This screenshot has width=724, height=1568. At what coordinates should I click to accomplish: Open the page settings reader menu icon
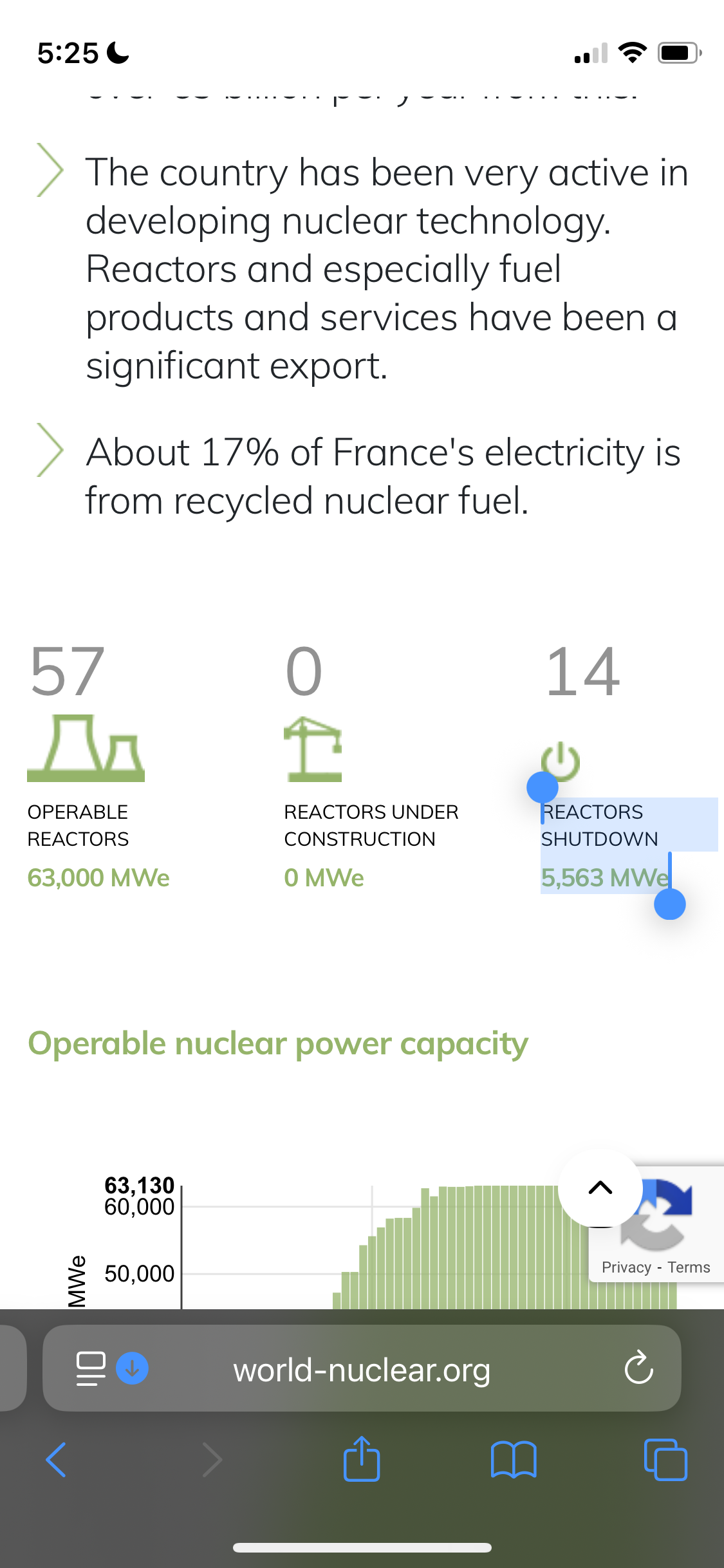coord(91,1368)
